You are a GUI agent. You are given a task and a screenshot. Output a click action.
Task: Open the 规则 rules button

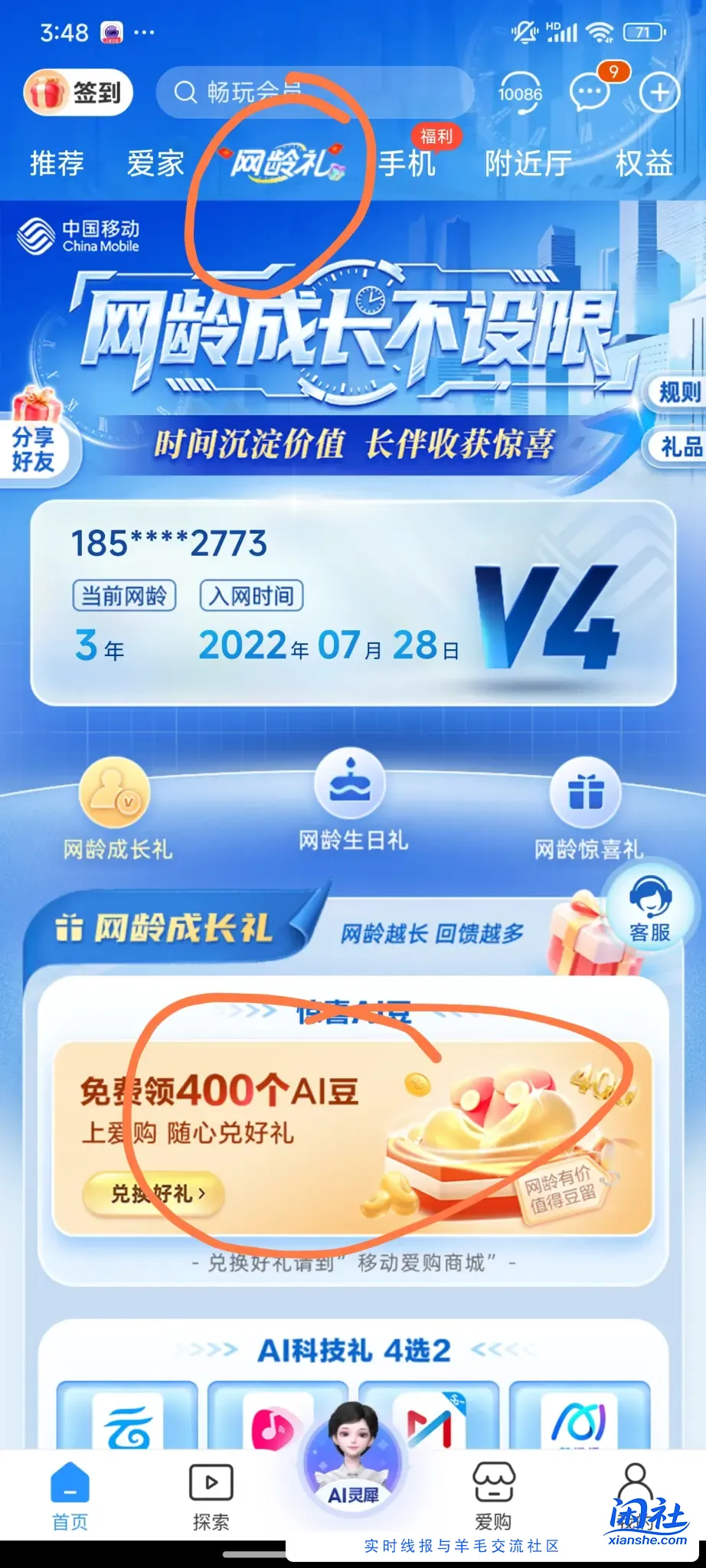(678, 393)
